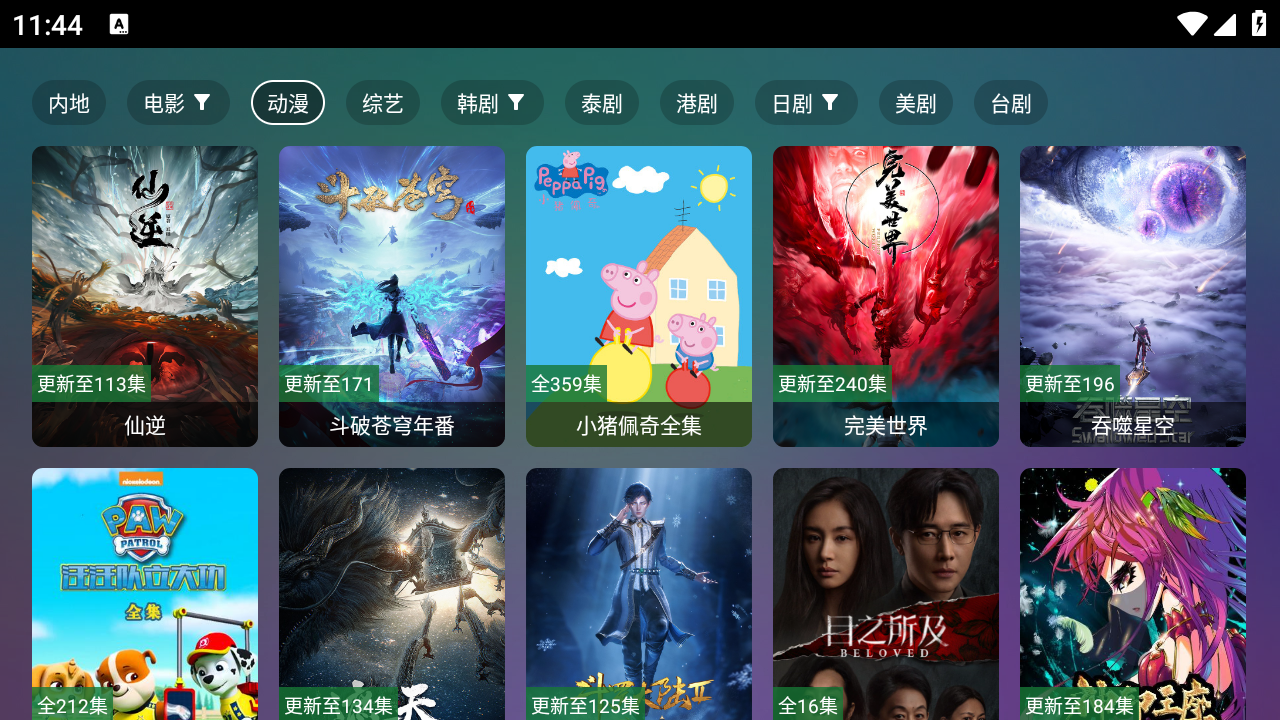The height and width of the screenshot is (720, 1280).
Task: Open 斗破苍穹年番 series
Action: coord(392,296)
